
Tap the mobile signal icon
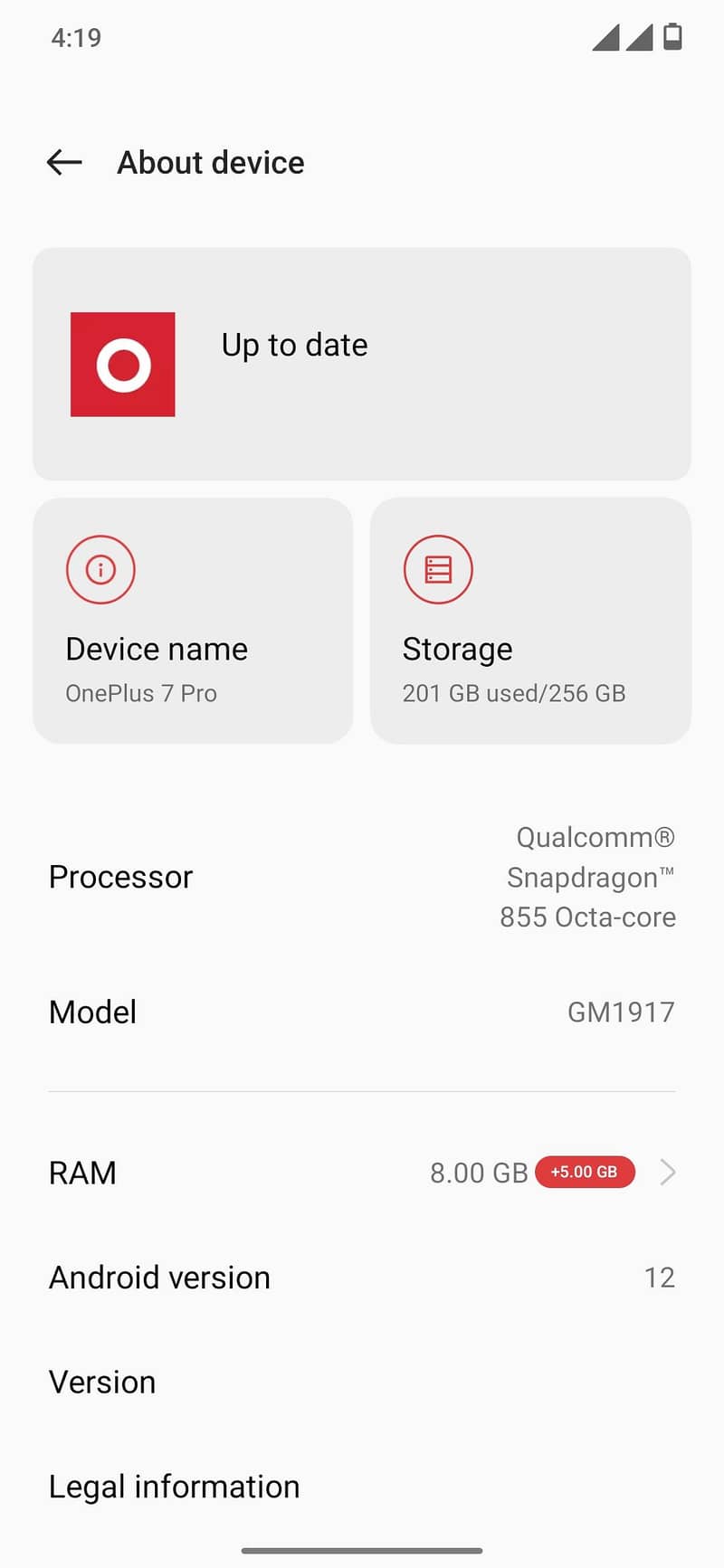pyautogui.click(x=608, y=39)
